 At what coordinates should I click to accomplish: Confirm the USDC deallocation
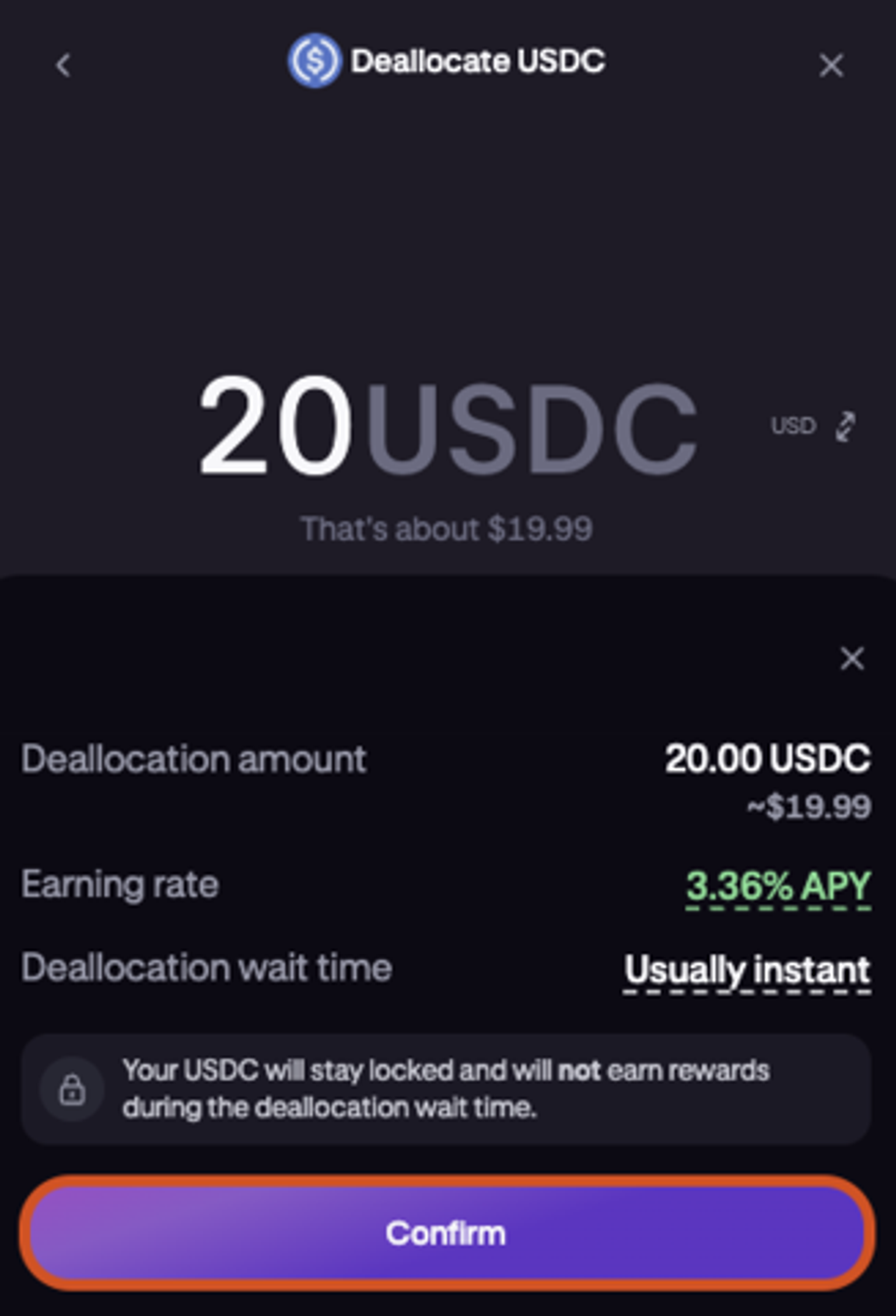(x=447, y=1234)
